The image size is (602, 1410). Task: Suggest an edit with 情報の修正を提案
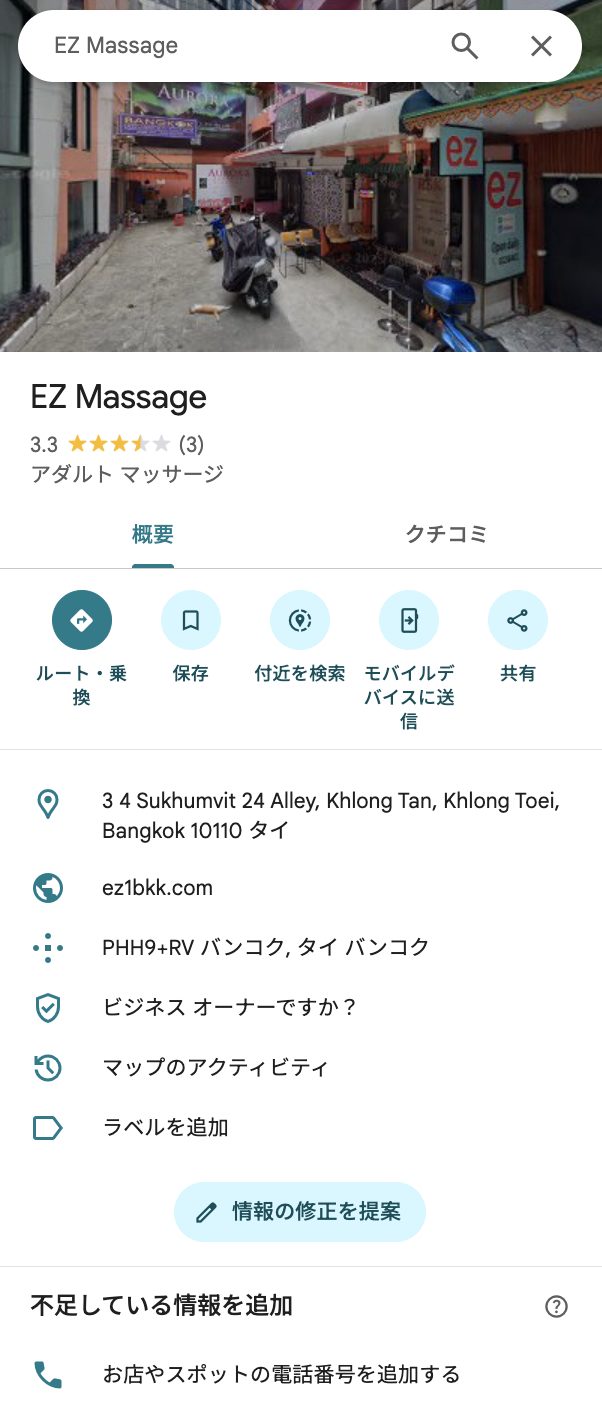[x=300, y=1212]
